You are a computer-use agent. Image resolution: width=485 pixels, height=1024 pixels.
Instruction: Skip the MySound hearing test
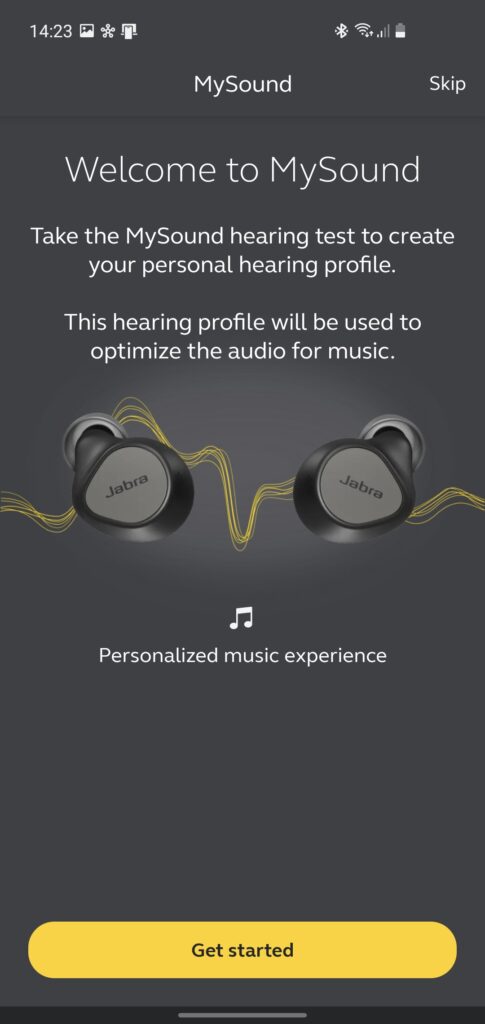(x=447, y=84)
